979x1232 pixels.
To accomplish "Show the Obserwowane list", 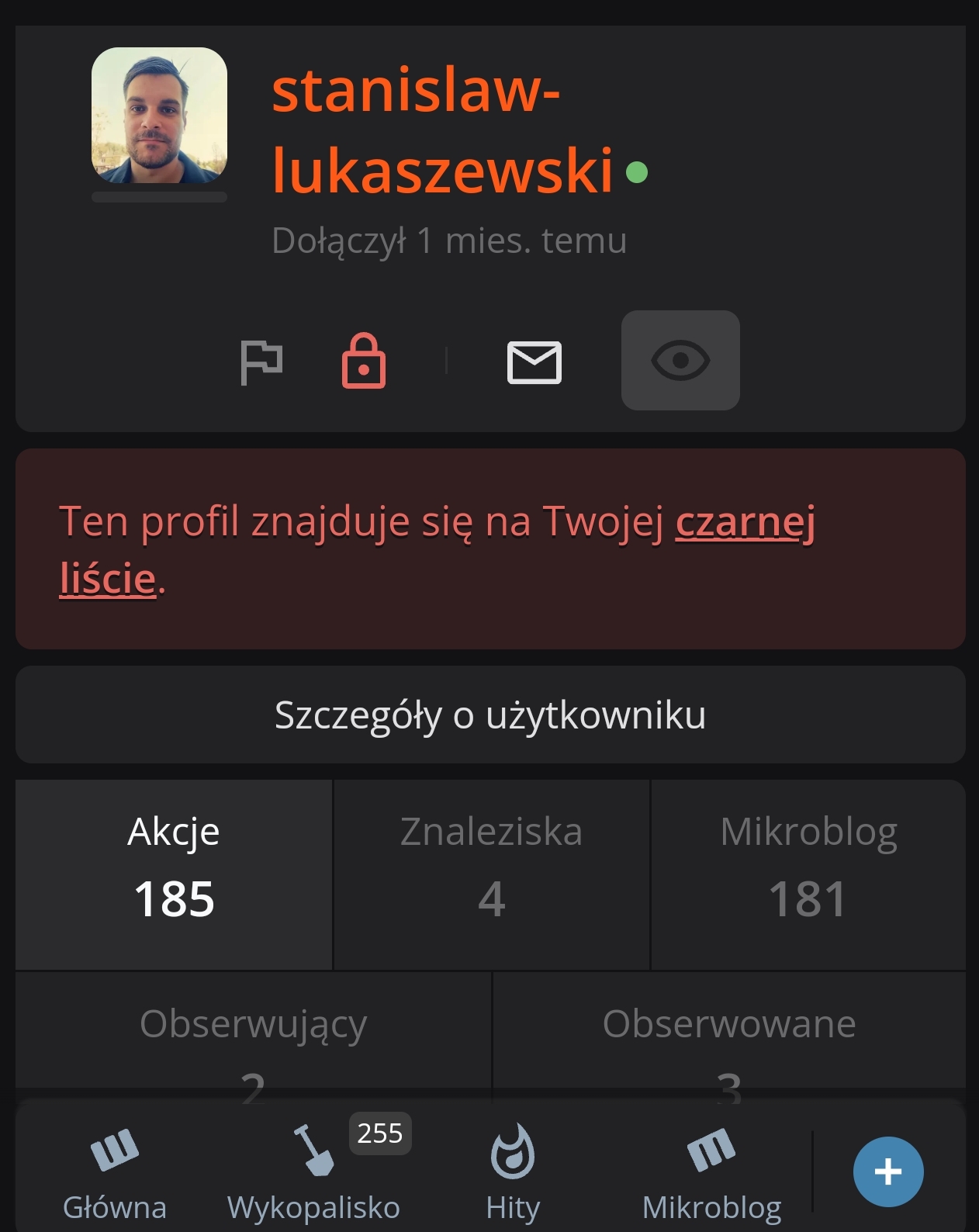I will click(728, 1036).
